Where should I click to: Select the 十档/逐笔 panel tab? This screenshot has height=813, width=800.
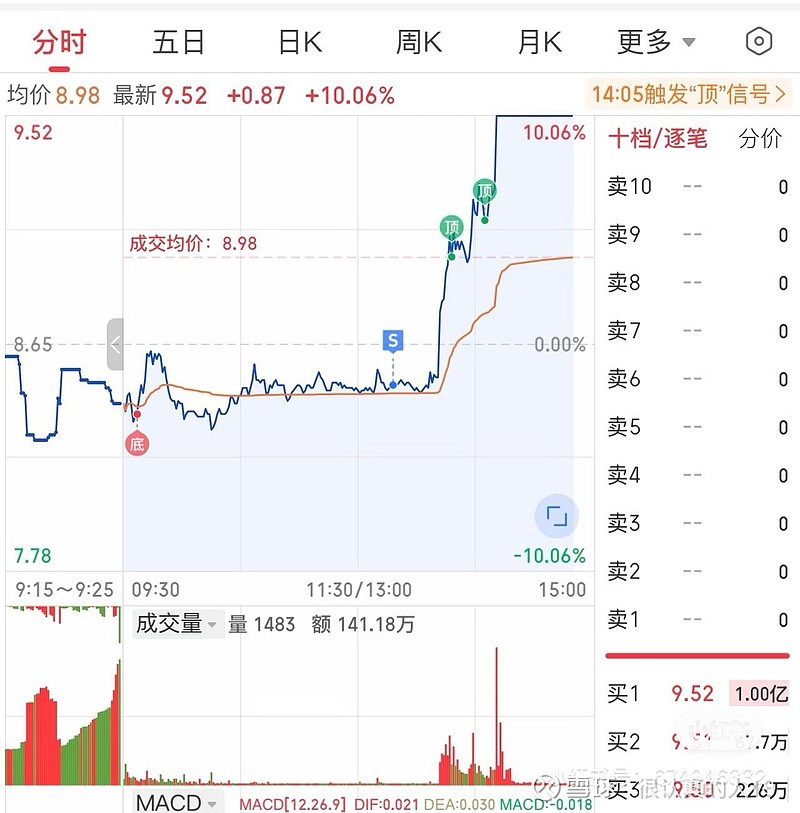point(661,141)
